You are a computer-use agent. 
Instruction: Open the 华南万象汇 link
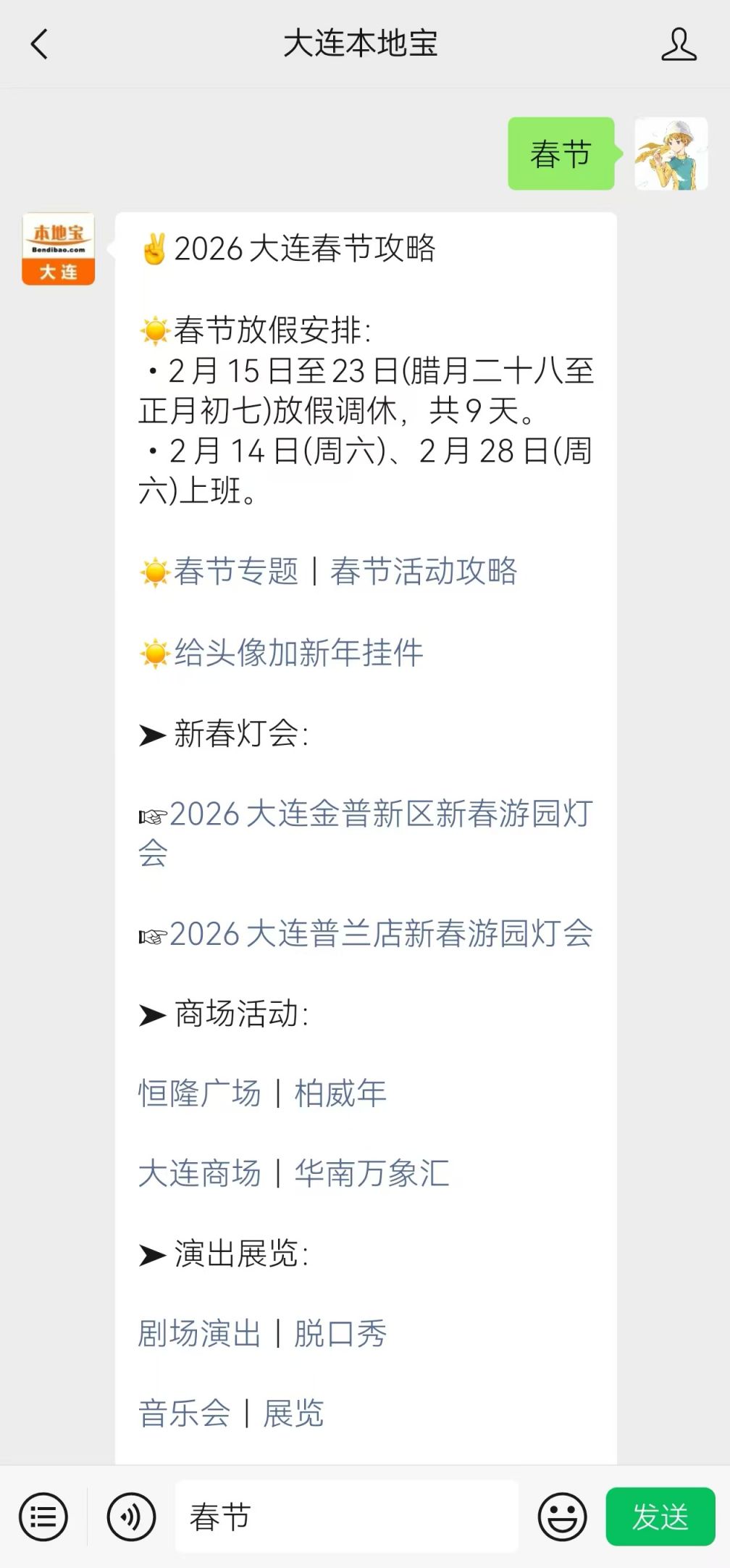[x=372, y=1174]
